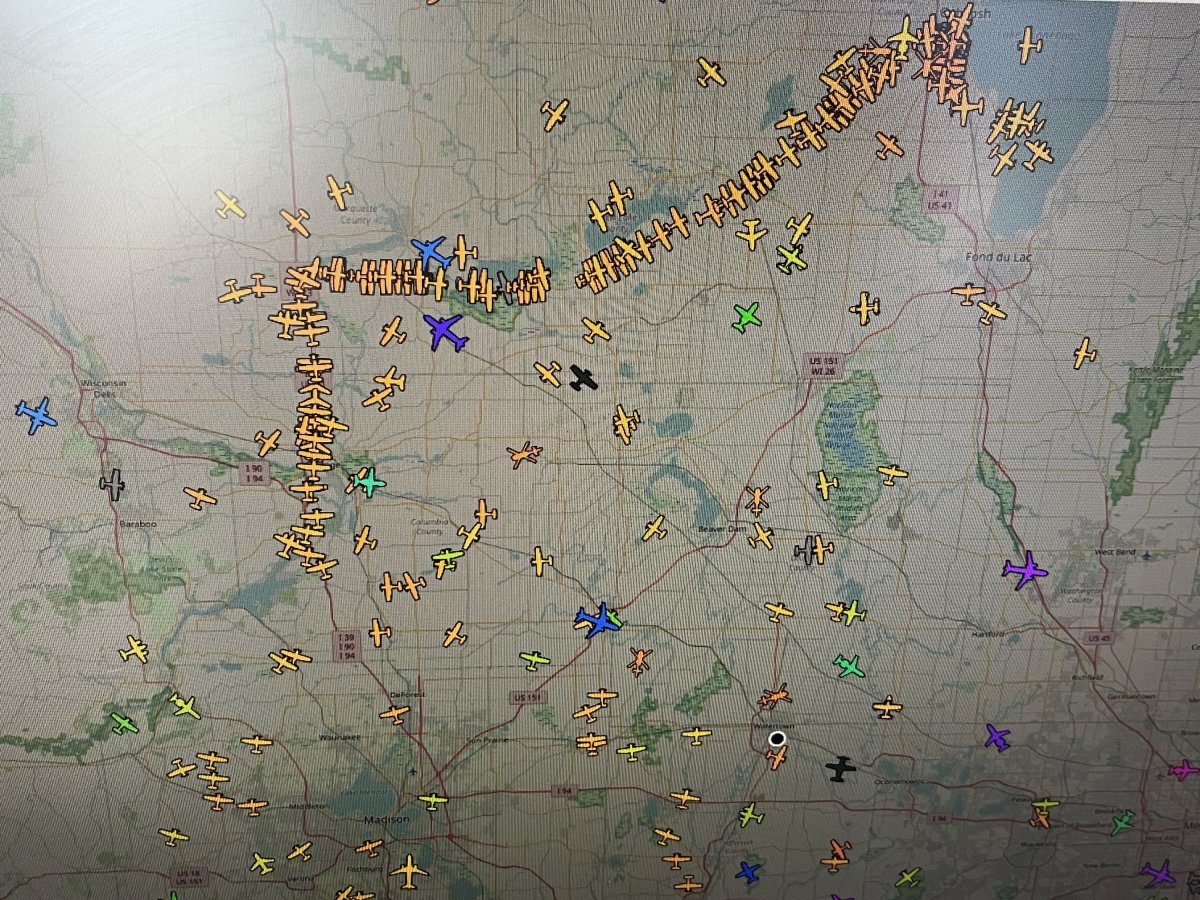Select the purple aircraft near West Bend
The image size is (1200, 900).
[1025, 571]
